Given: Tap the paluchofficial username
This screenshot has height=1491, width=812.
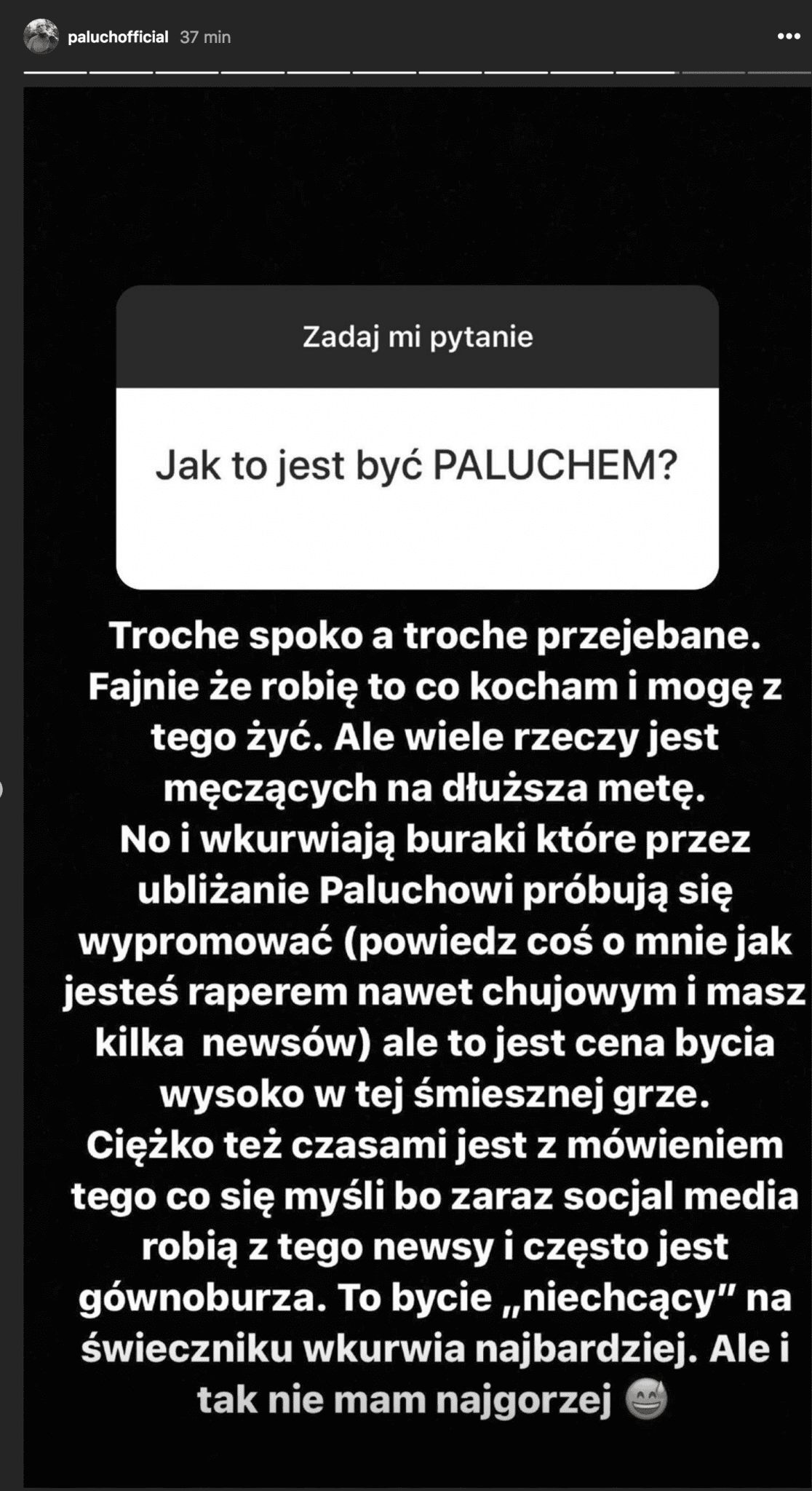Looking at the screenshot, I should (x=118, y=37).
